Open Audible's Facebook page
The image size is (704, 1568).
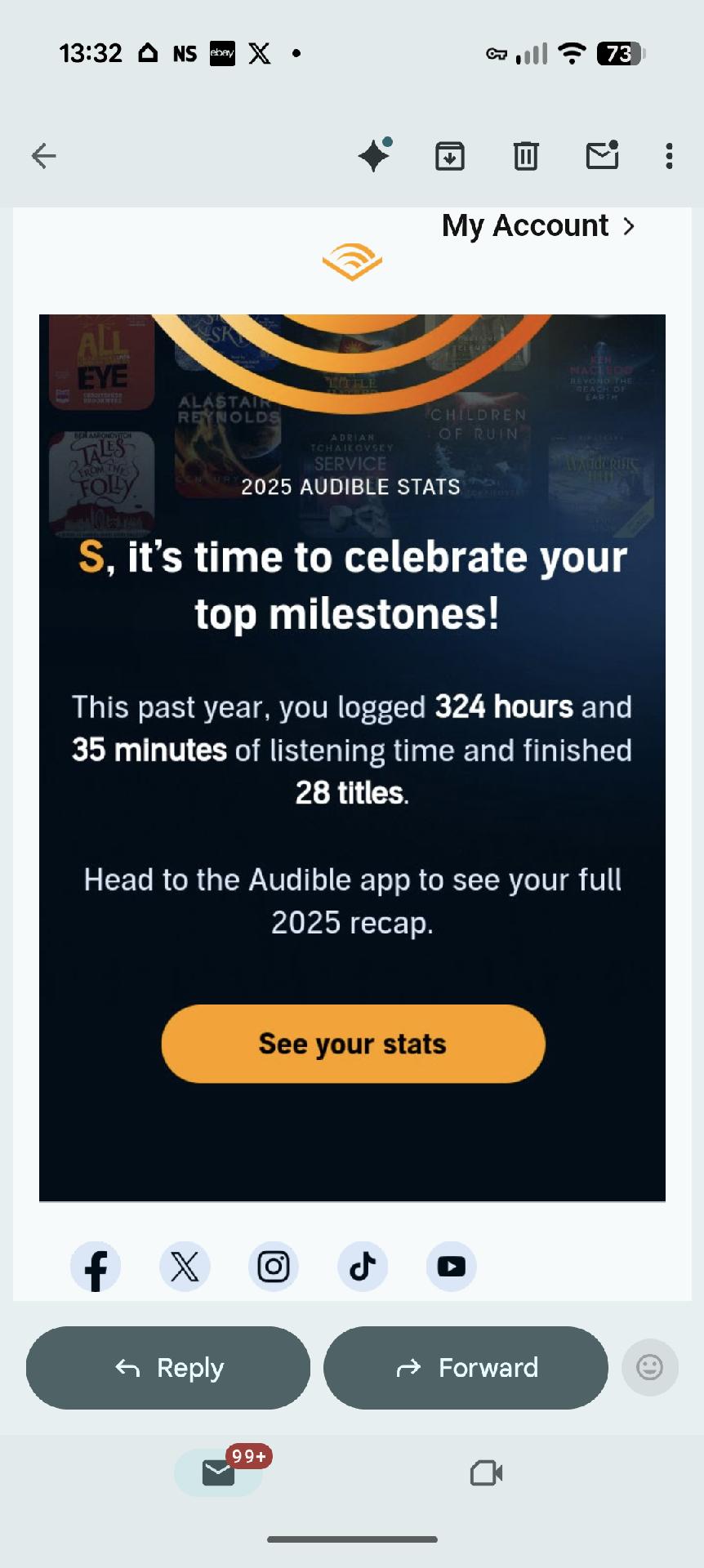point(96,1267)
